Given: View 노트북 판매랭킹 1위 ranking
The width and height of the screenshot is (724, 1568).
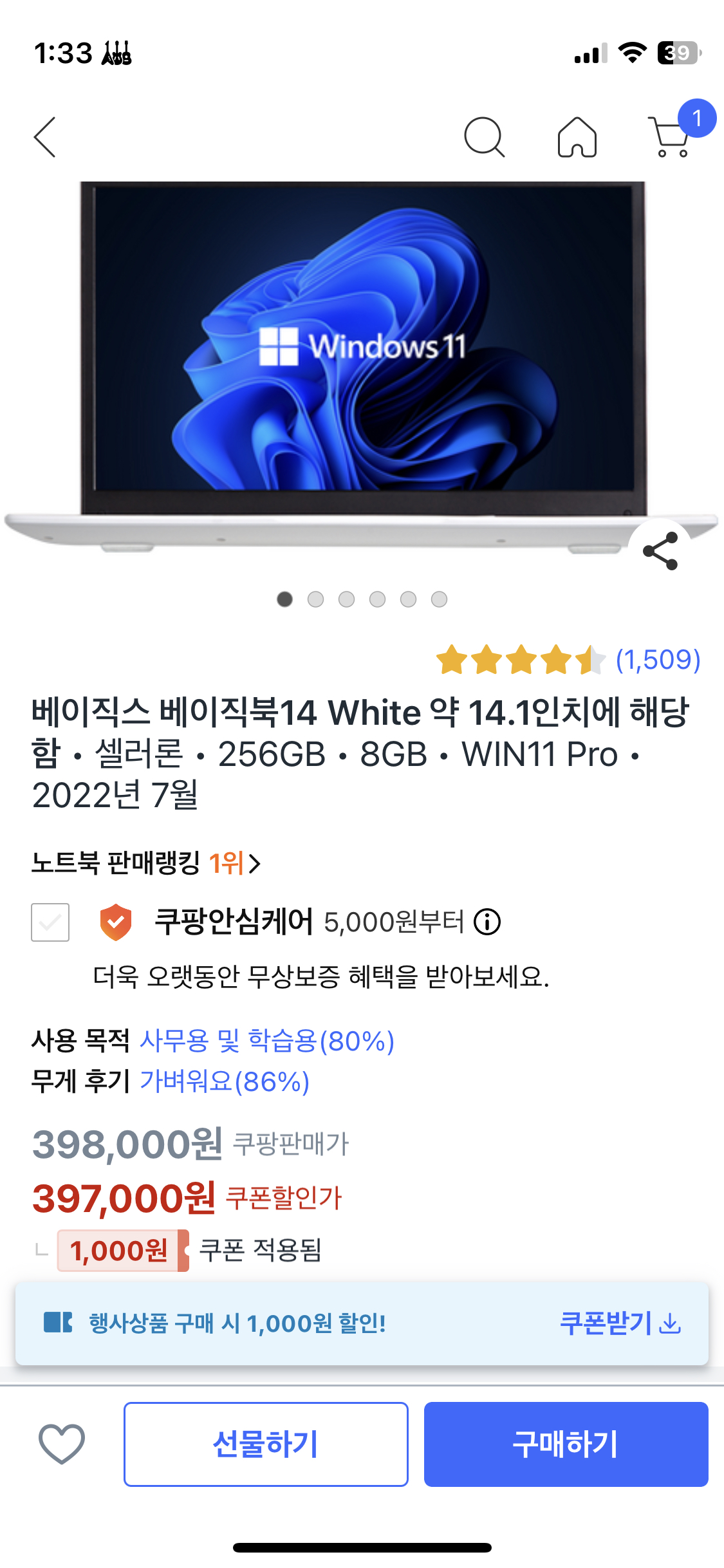Looking at the screenshot, I should tap(147, 863).
